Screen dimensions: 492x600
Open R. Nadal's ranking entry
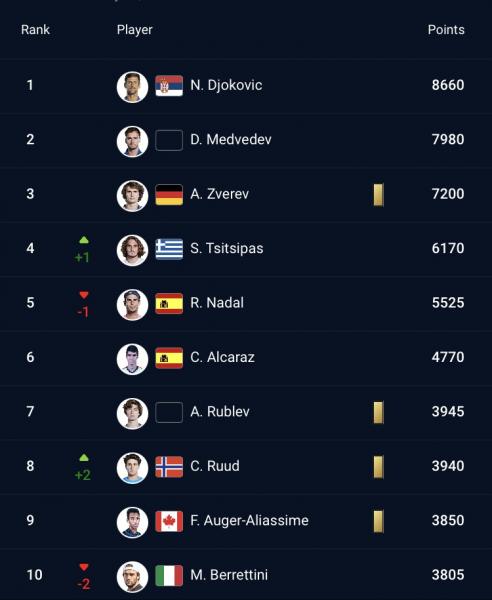click(x=246, y=304)
